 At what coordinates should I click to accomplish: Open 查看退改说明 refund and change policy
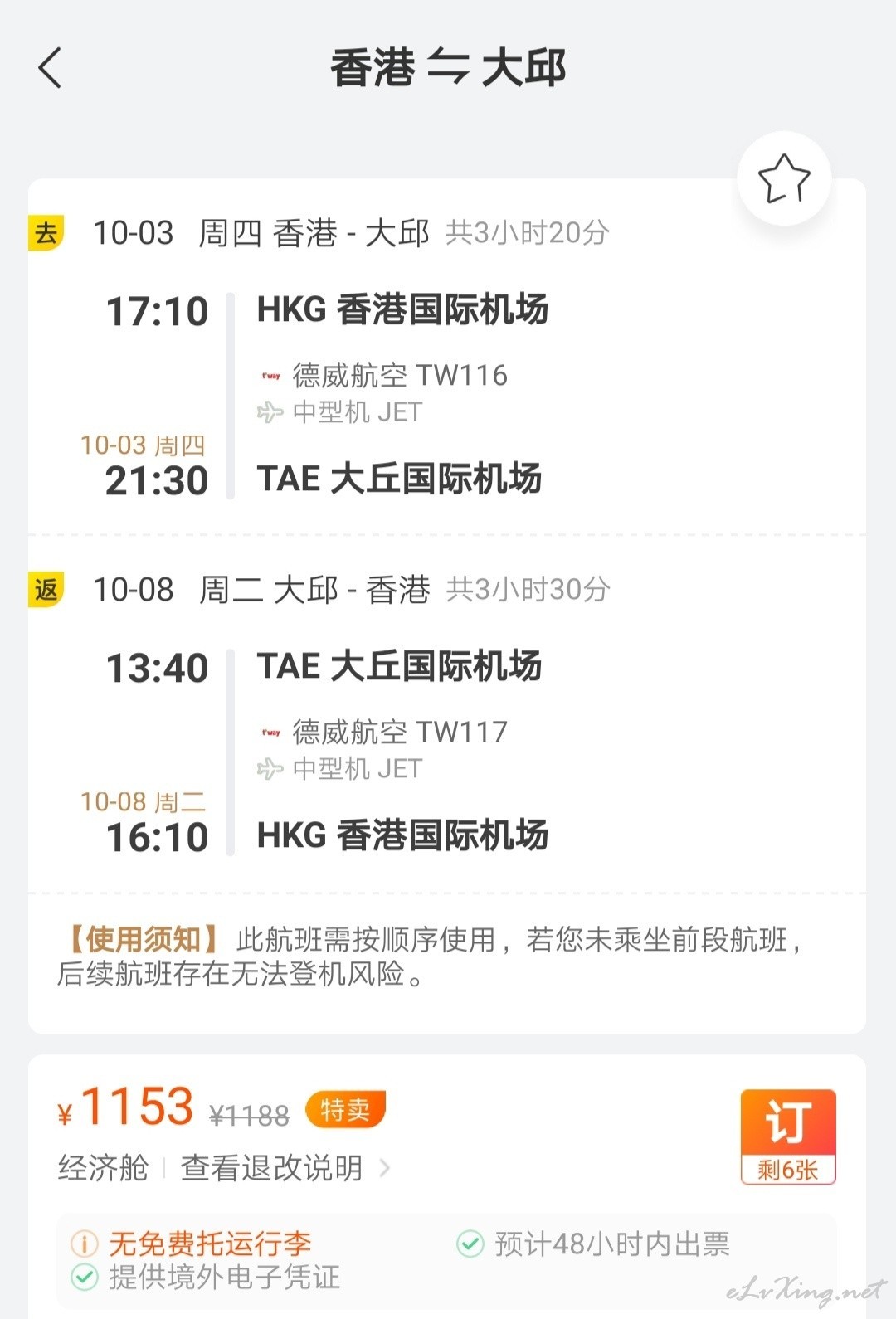(x=284, y=1168)
